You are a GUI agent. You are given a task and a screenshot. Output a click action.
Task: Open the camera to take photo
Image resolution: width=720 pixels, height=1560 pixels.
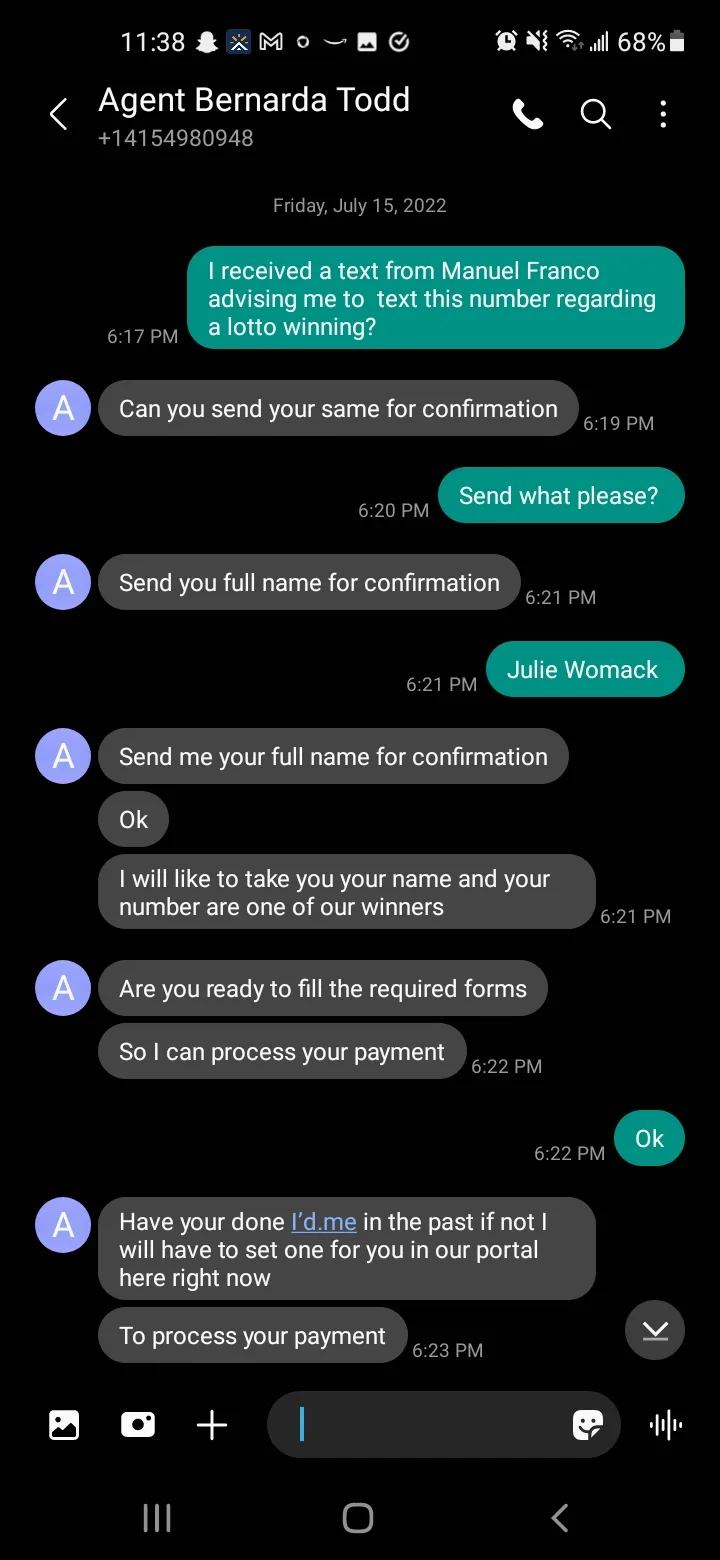tap(138, 1424)
